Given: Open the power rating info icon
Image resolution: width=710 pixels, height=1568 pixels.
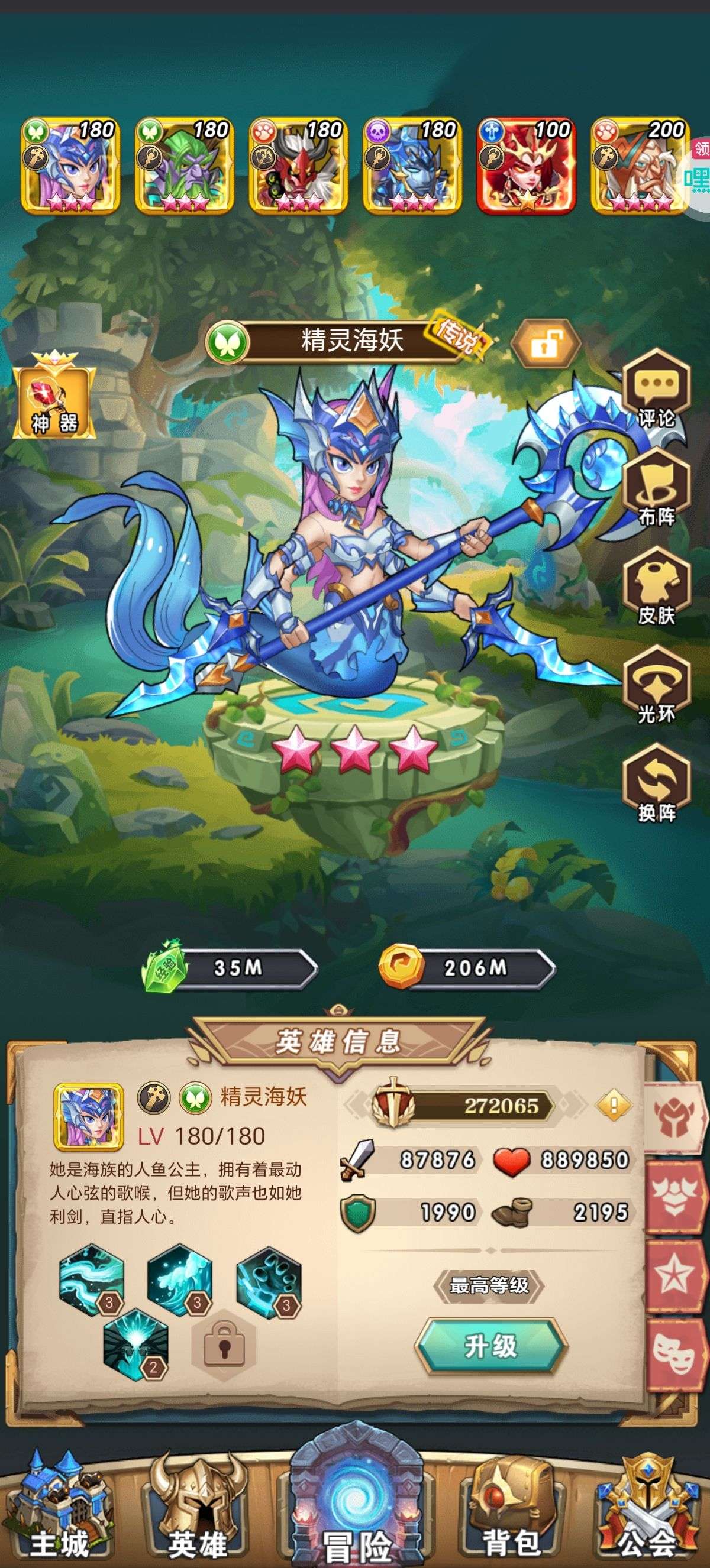Looking at the screenshot, I should coord(613,1104).
